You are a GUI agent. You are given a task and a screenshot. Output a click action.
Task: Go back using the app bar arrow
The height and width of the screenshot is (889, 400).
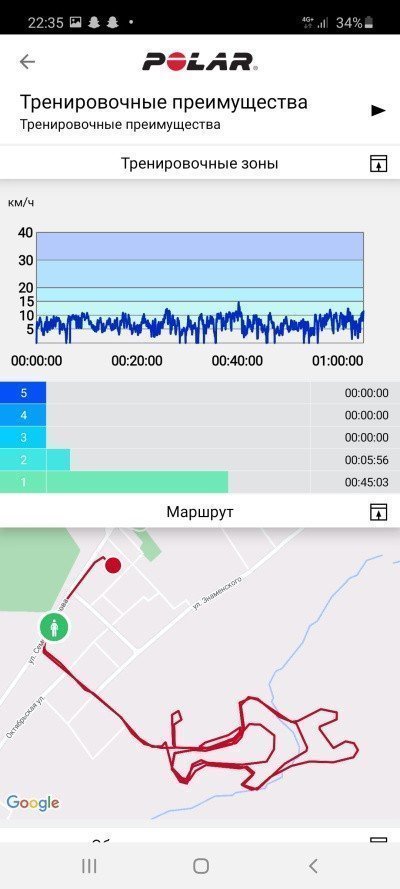27,62
